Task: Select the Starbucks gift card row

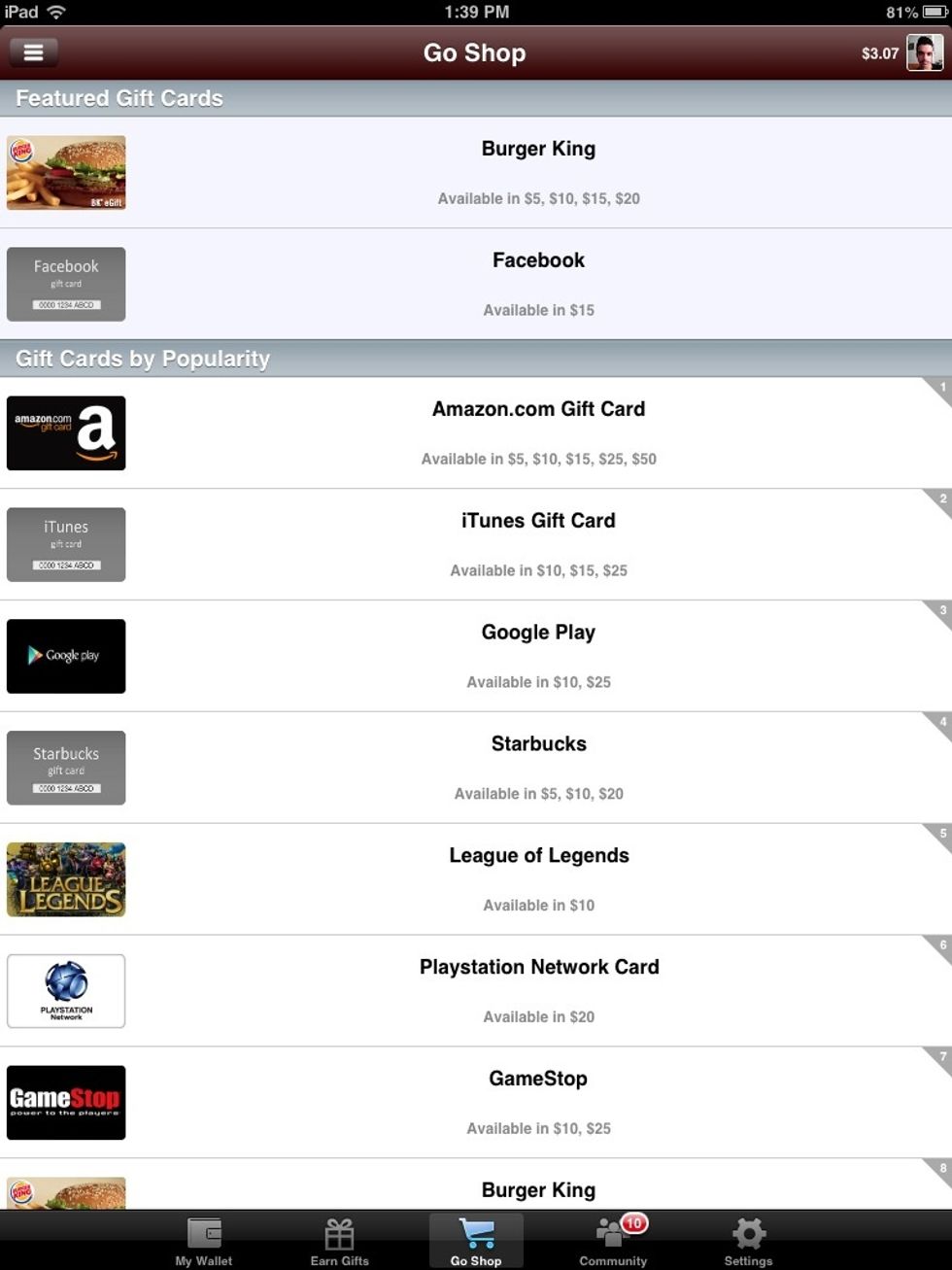Action: (x=476, y=767)
